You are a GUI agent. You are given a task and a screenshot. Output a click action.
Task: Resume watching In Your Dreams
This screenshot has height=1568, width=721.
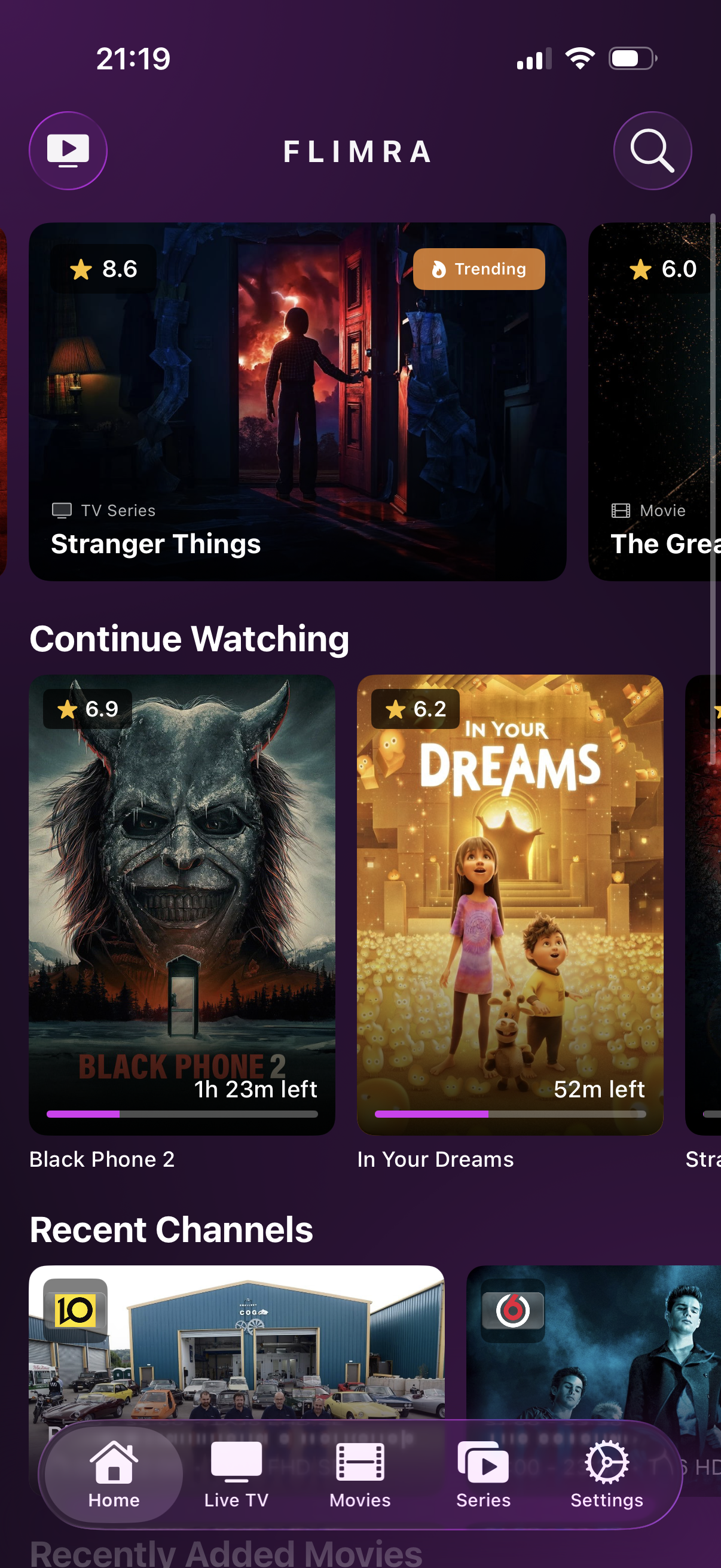pos(509,904)
